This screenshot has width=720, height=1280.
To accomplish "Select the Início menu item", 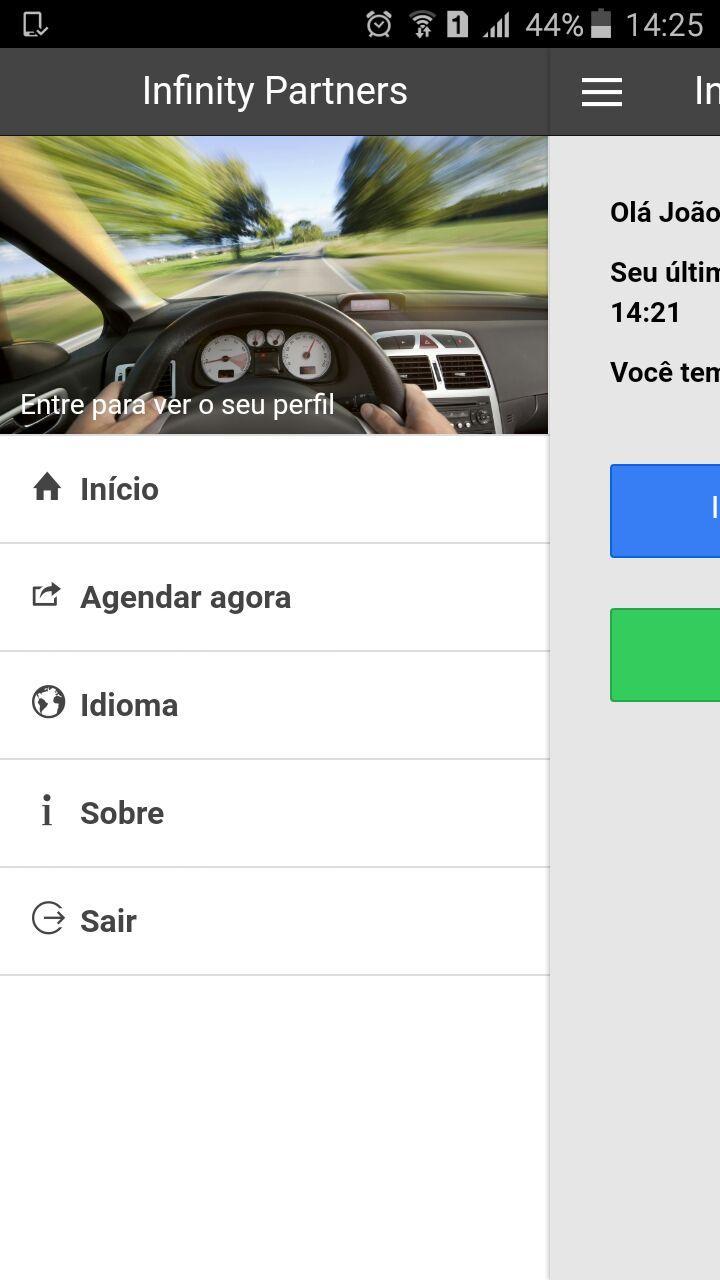I will click(x=119, y=488).
